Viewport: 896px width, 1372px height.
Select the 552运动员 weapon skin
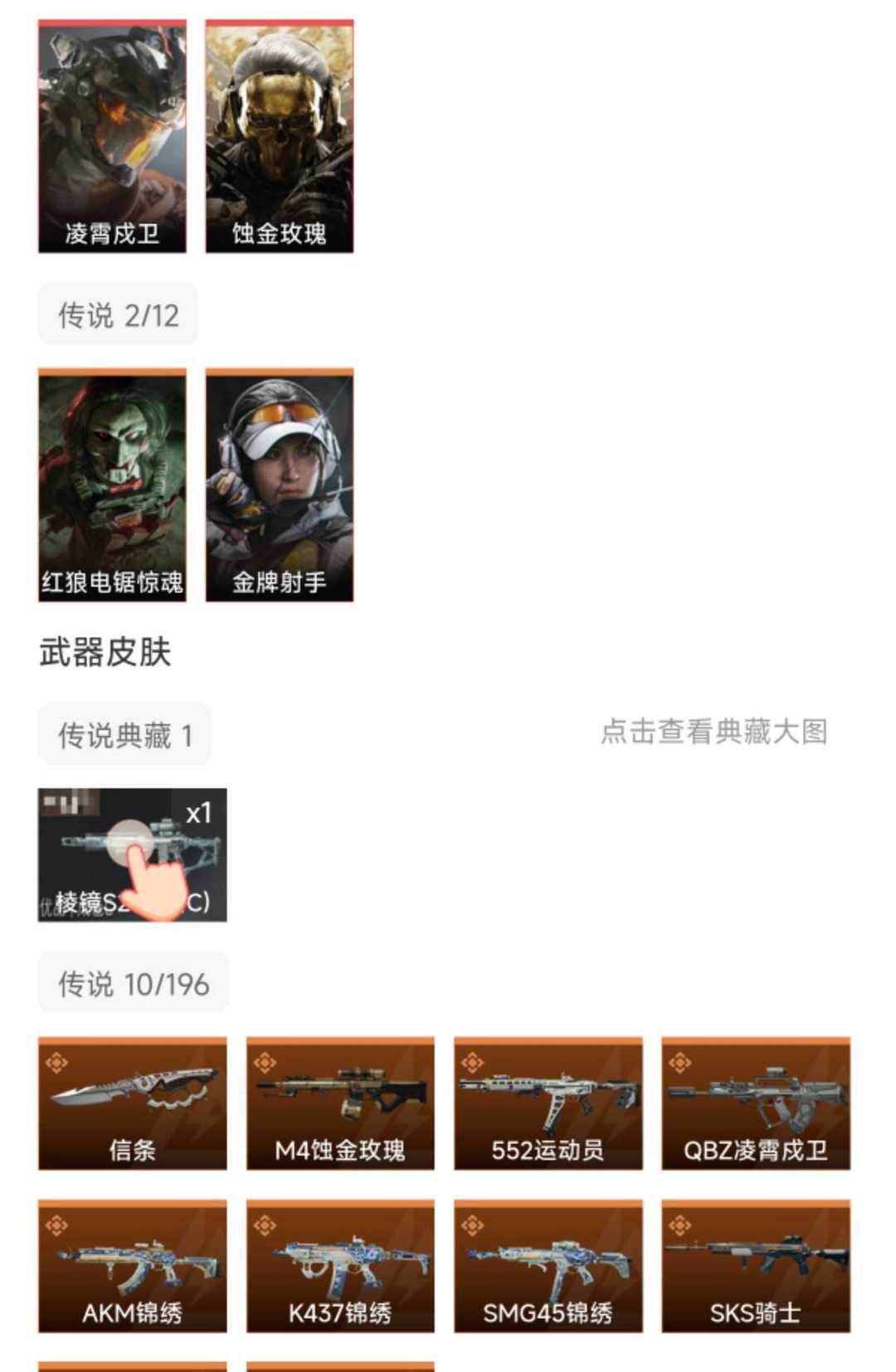[x=548, y=1103]
